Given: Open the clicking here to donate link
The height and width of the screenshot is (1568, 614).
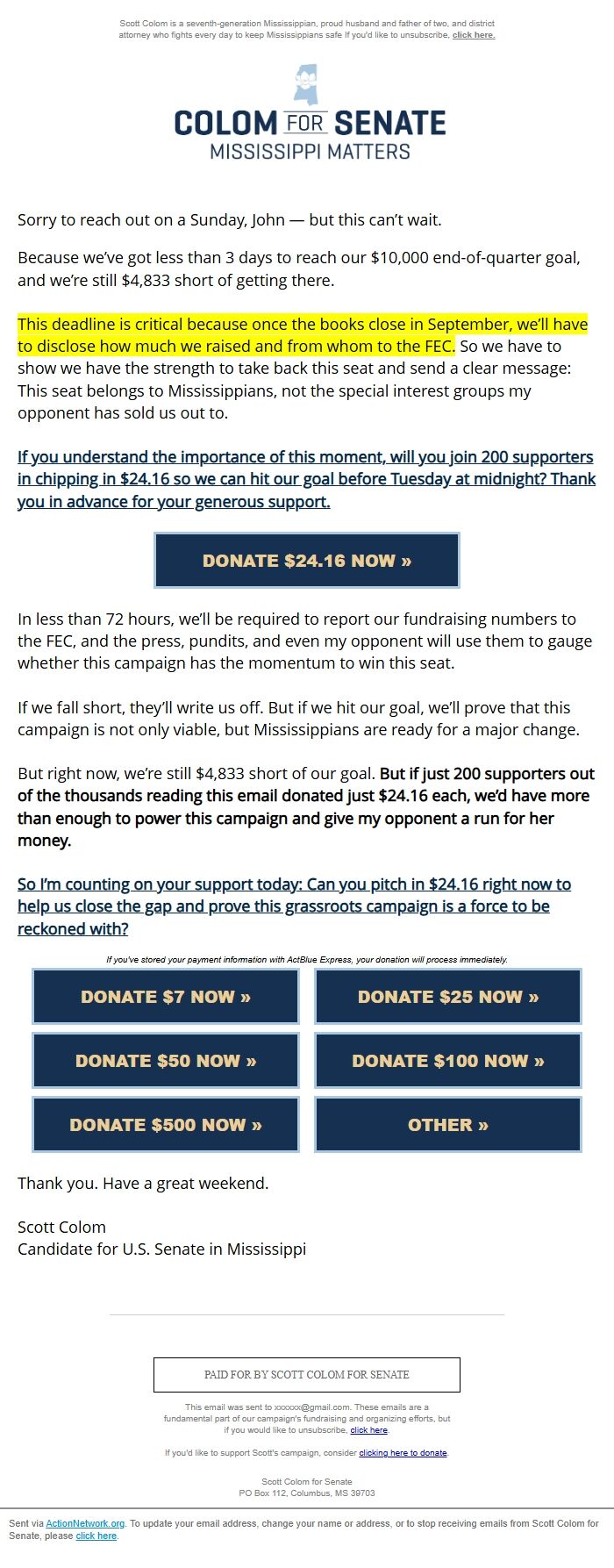Looking at the screenshot, I should tap(403, 1453).
